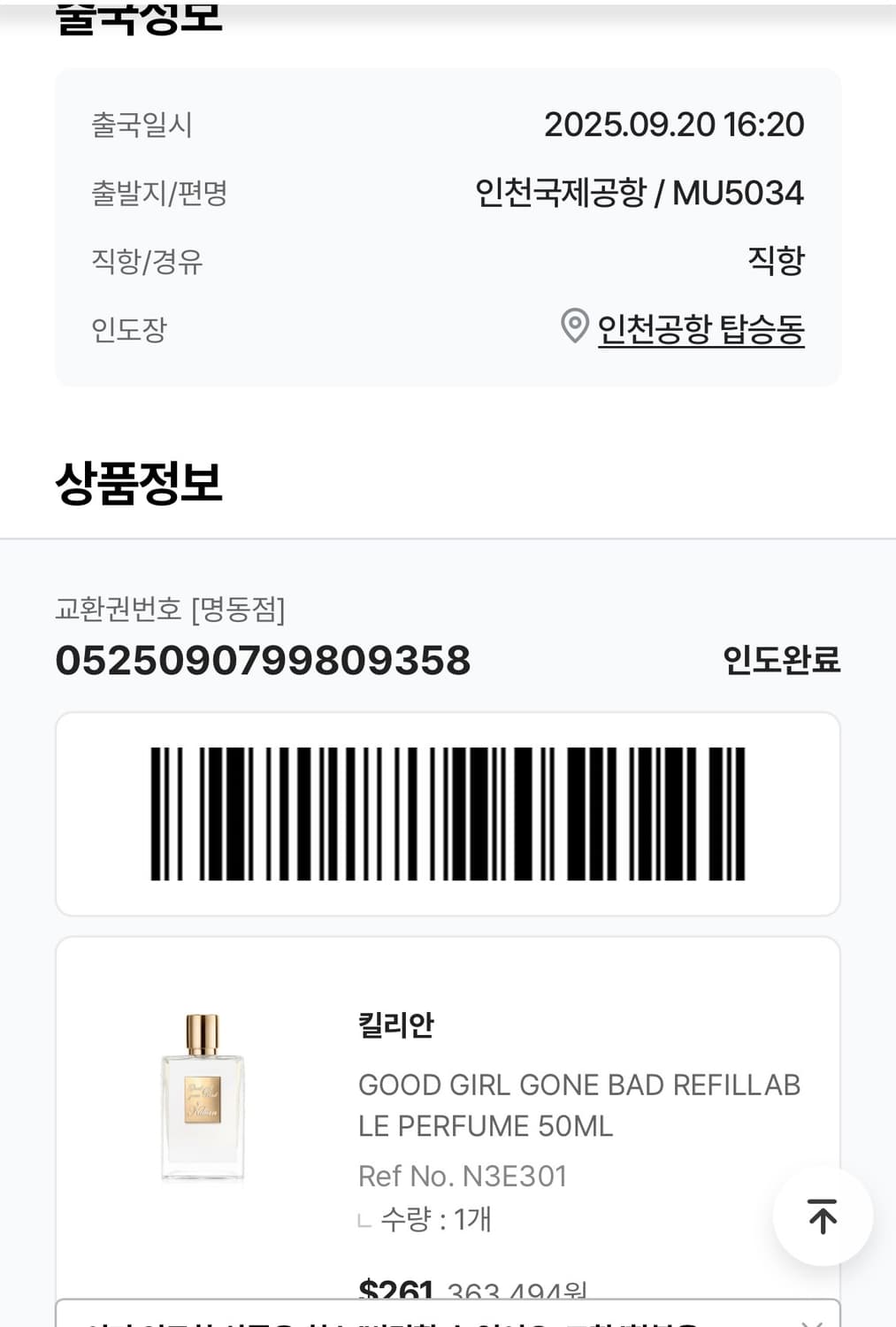896x1327 pixels.
Task: Tap the flight info 인천국제공항 / MU5034
Action: pyautogui.click(x=639, y=193)
